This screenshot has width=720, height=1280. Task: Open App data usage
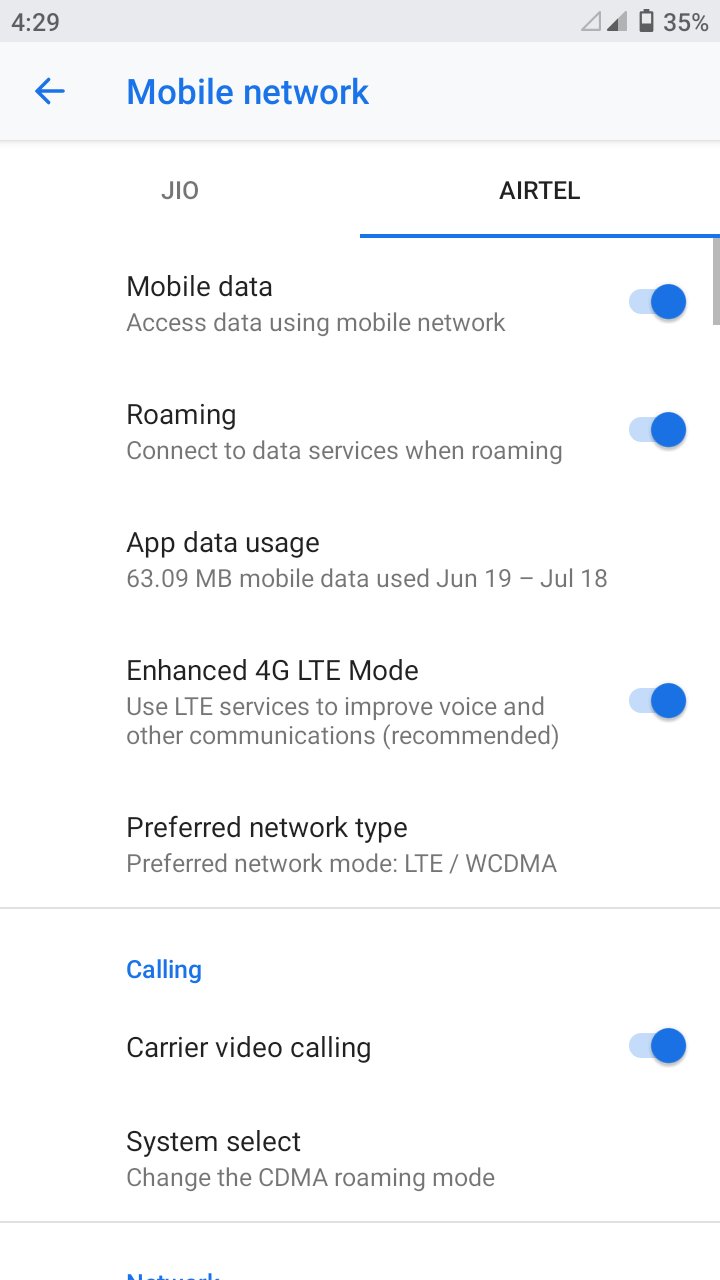360,560
